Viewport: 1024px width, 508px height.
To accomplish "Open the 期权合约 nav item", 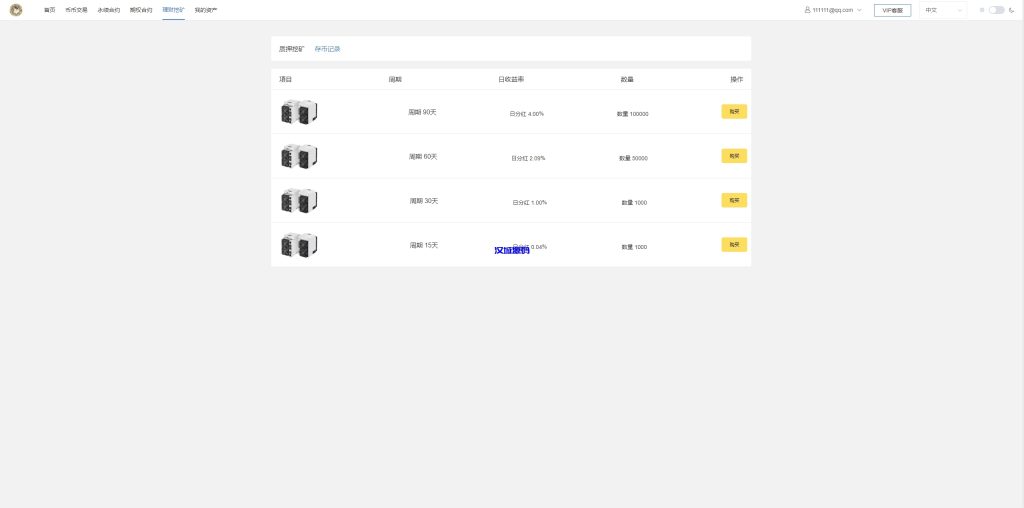I will [x=141, y=10].
